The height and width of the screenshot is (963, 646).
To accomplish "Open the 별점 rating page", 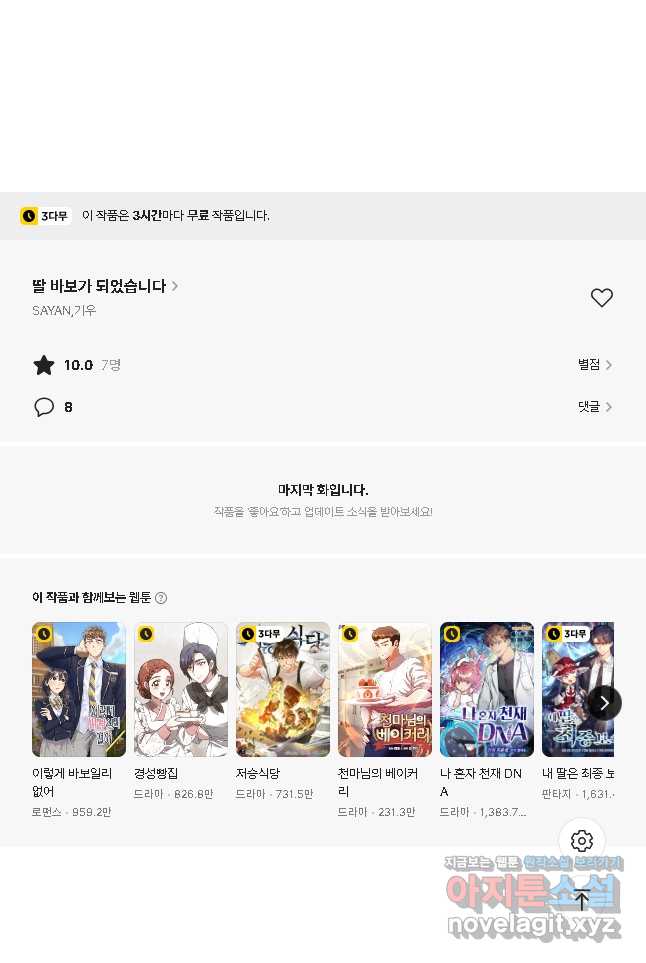I will [x=594, y=365].
